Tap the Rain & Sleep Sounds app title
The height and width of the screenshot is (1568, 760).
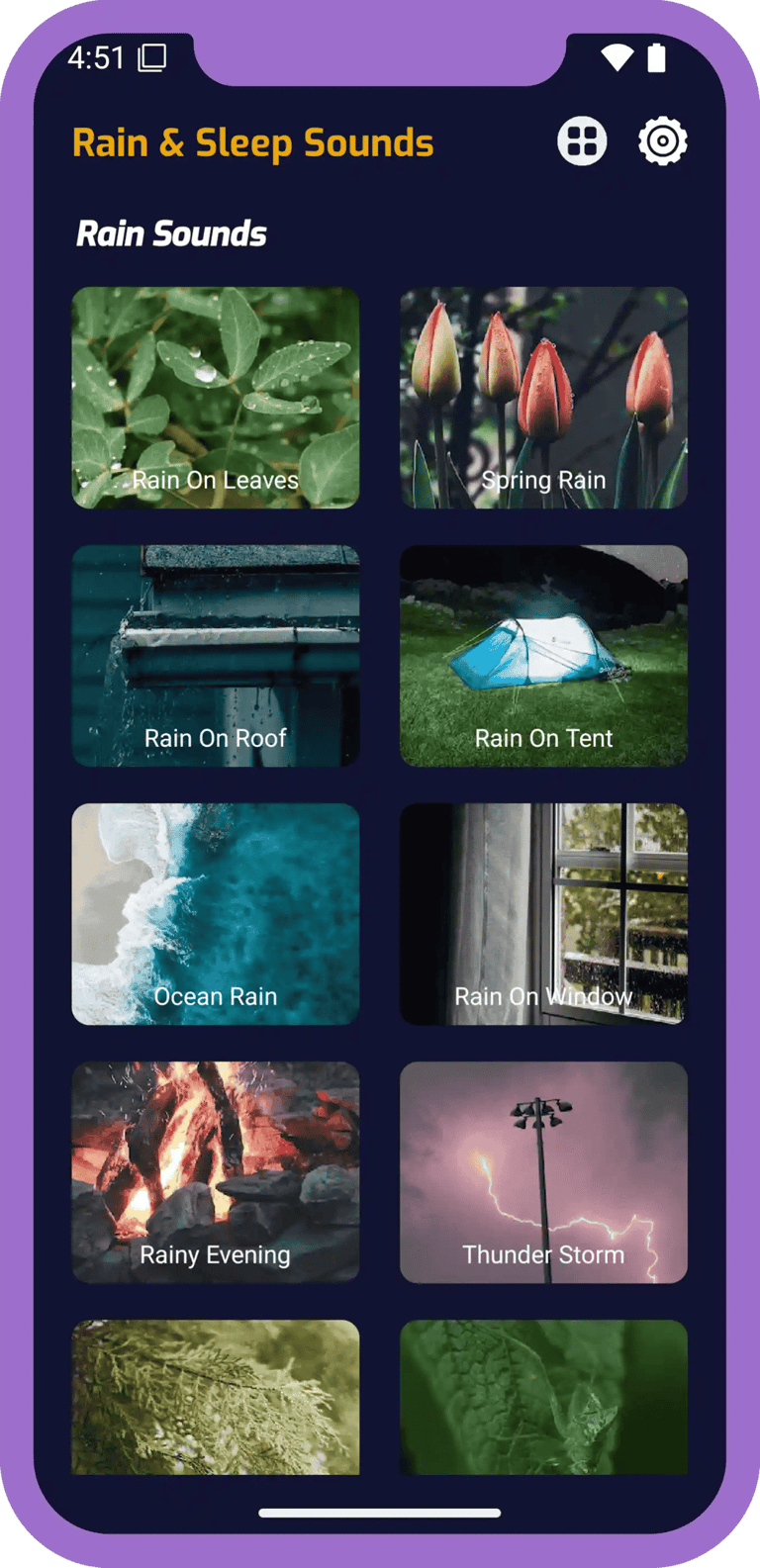[x=253, y=143]
